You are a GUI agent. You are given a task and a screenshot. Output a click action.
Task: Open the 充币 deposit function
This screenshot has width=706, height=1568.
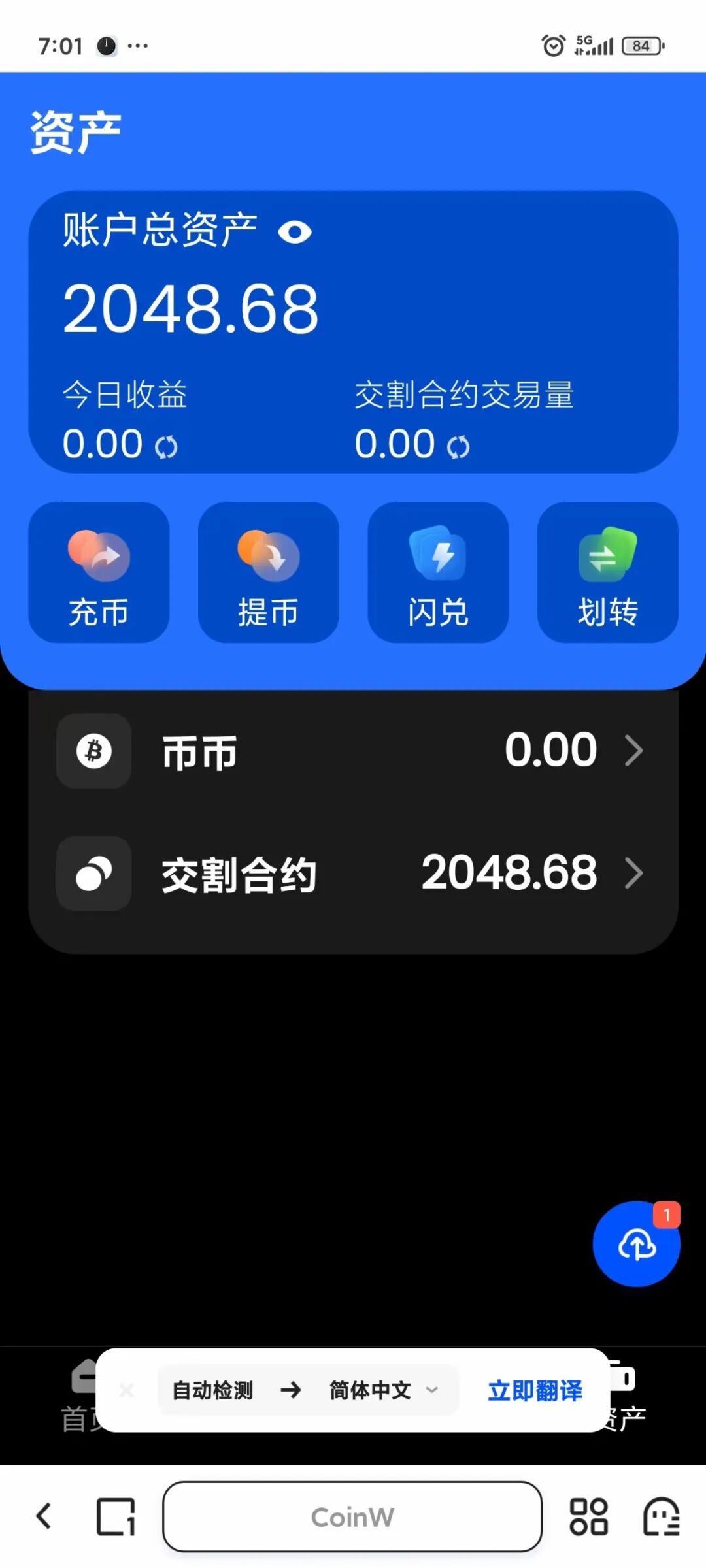[98, 572]
